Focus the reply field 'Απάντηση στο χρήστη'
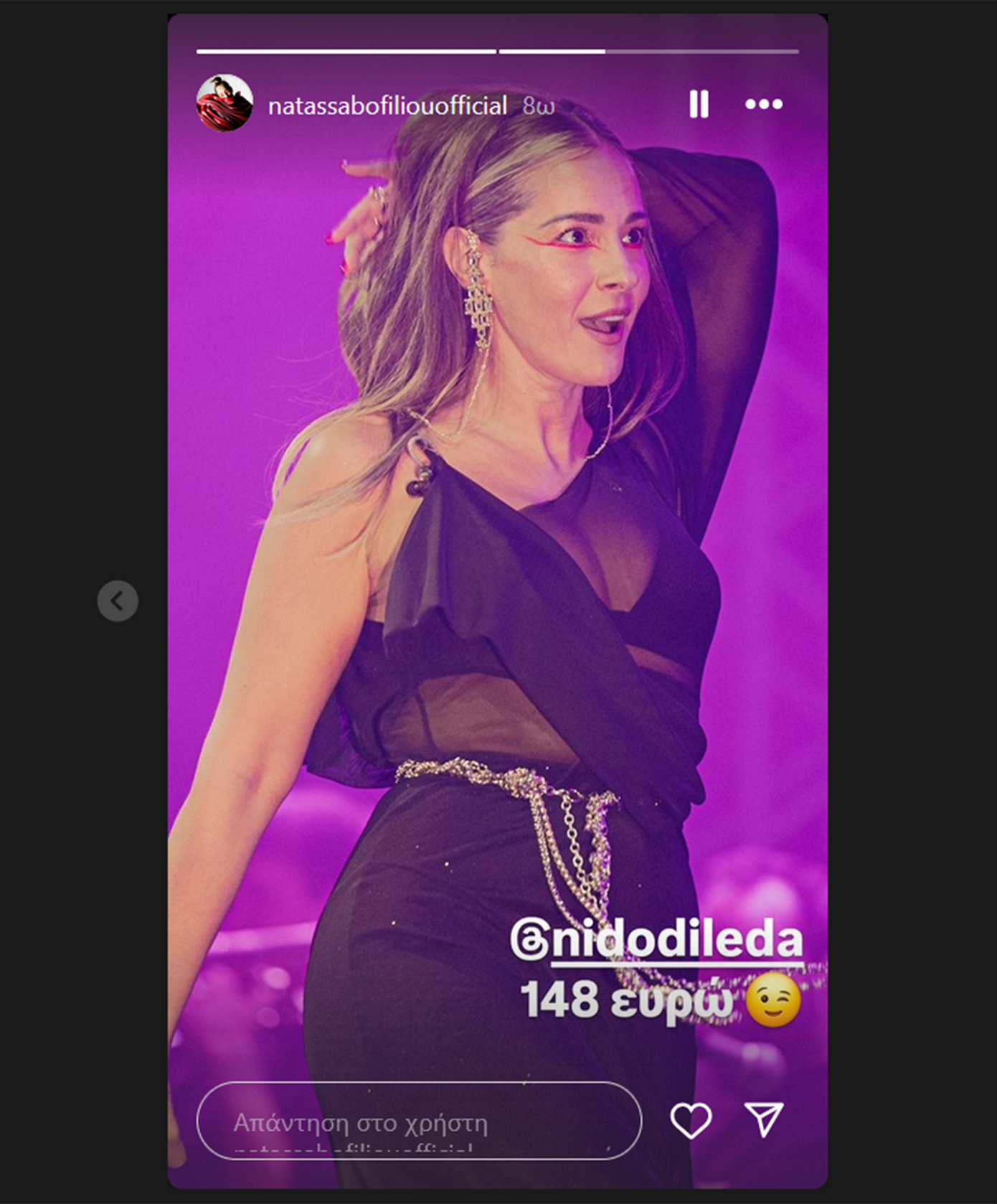Viewport: 997px width, 1204px height. 418,1121
